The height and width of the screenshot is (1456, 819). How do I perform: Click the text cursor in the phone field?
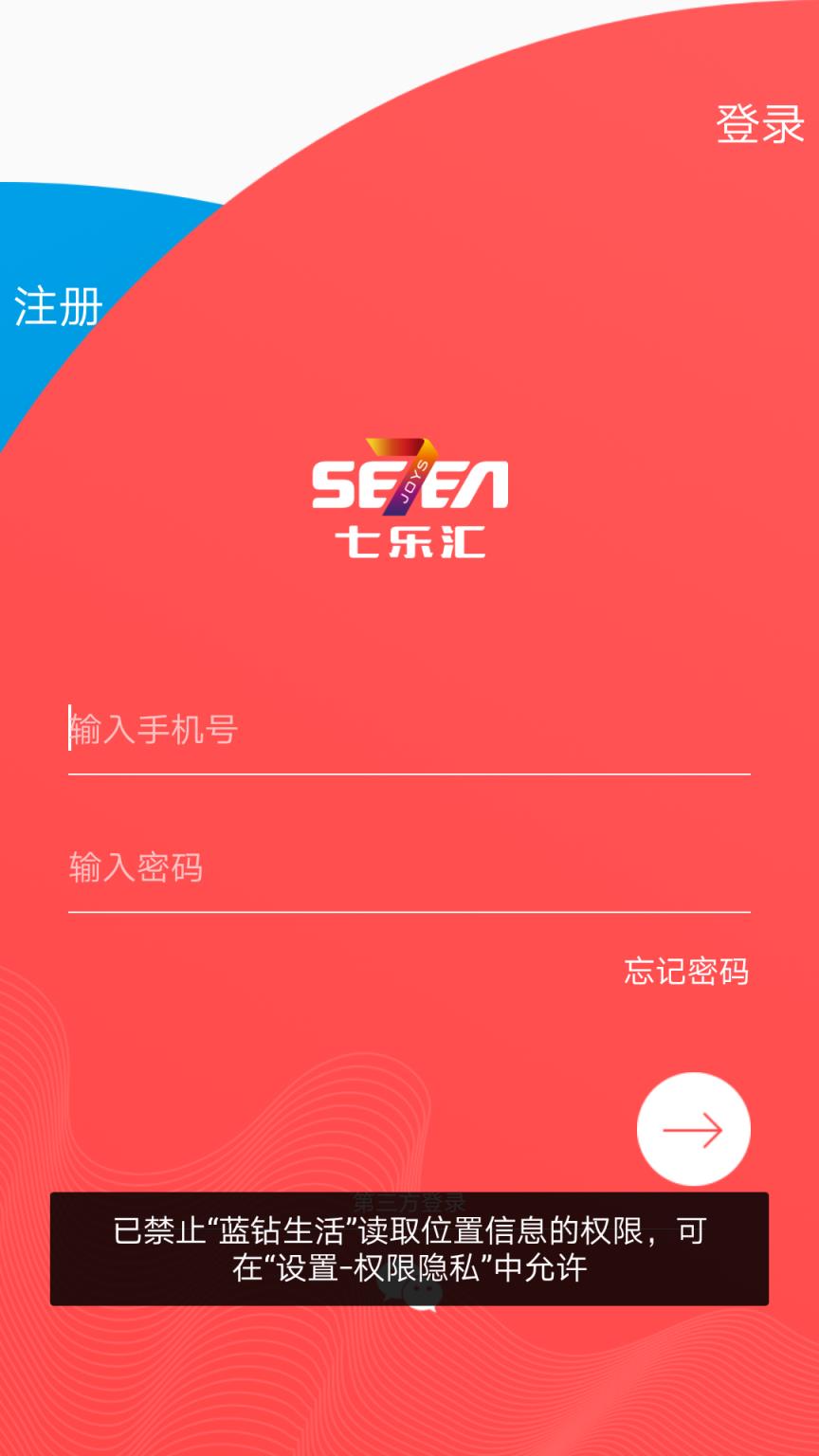pyautogui.click(x=69, y=730)
